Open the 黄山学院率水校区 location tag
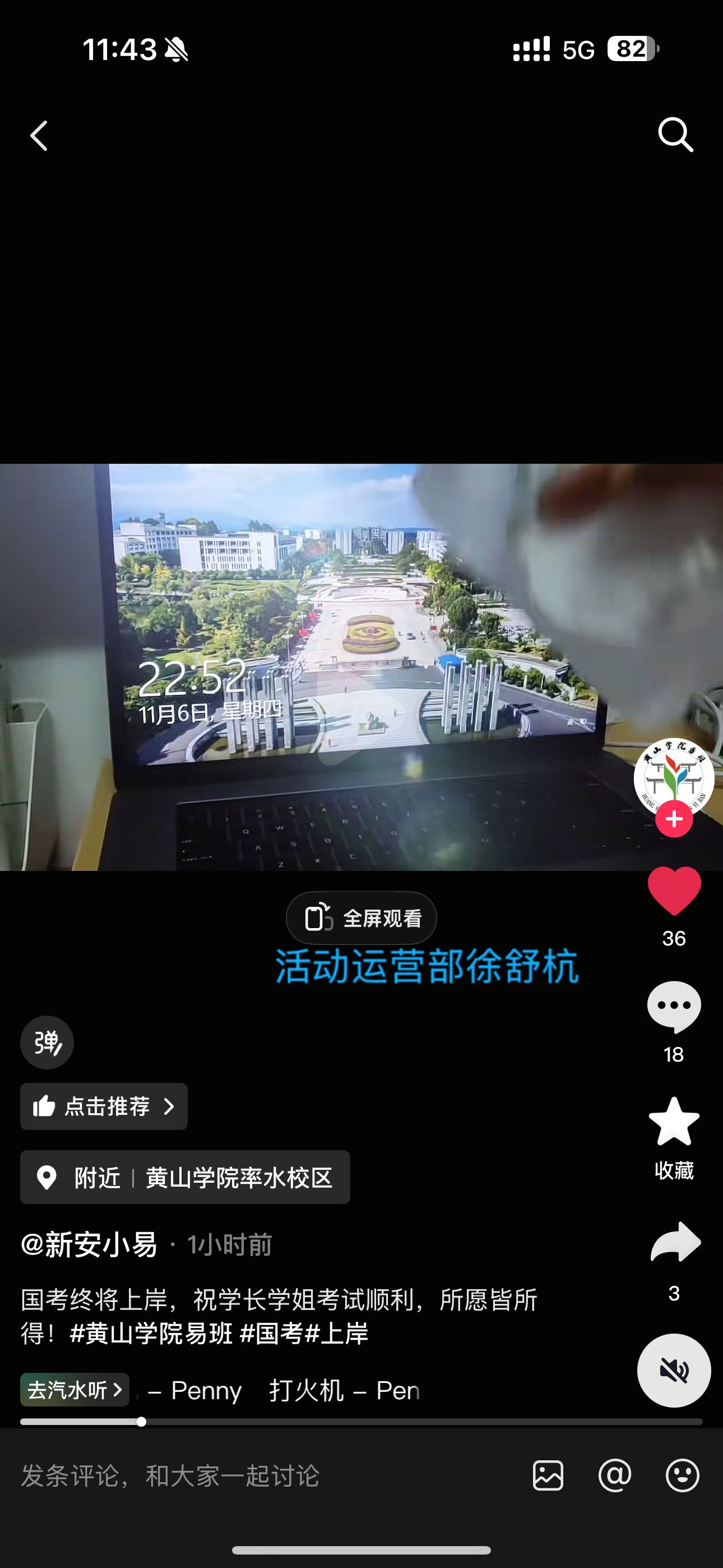This screenshot has width=723, height=1568. [185, 1177]
